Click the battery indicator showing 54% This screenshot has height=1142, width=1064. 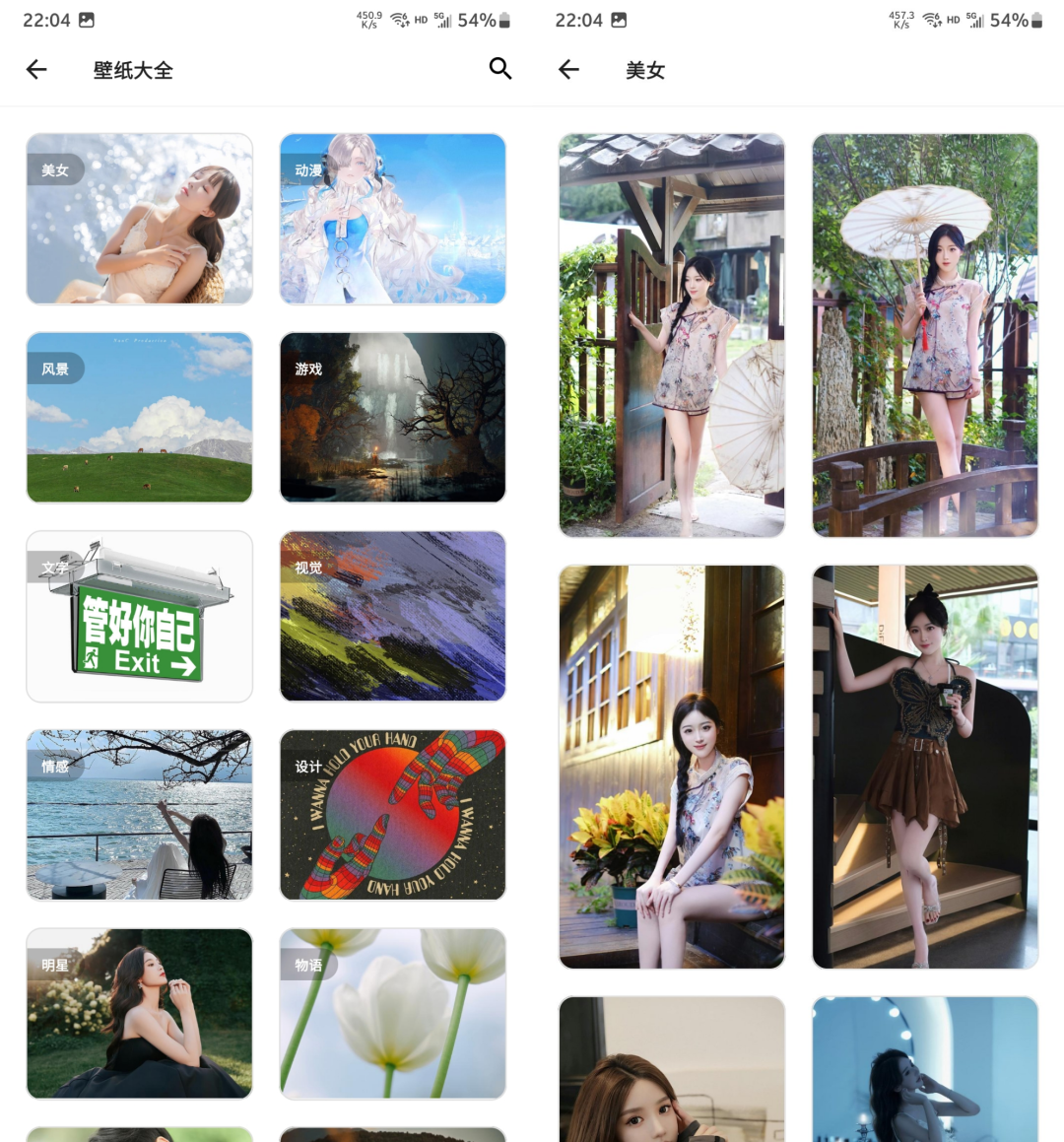coord(478,20)
